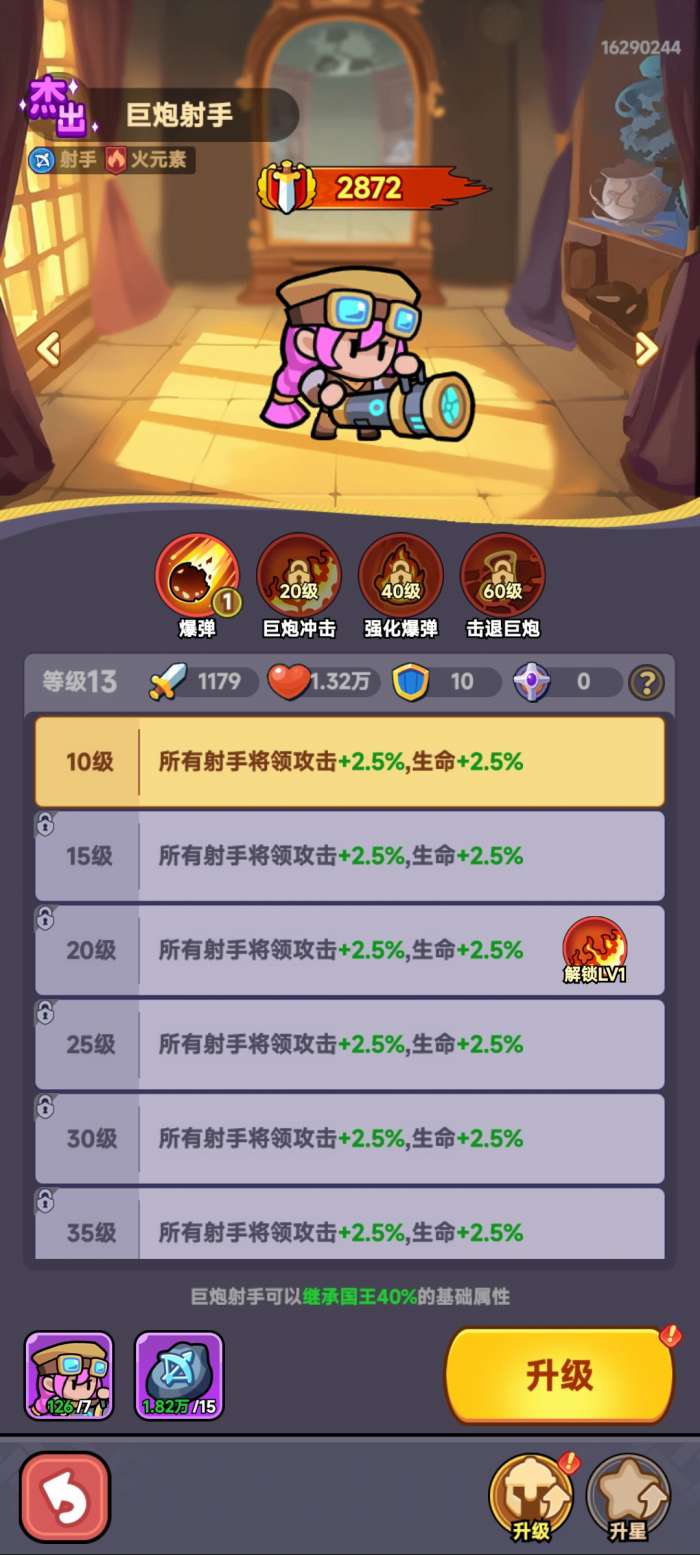
Task: Check the locked 击退巨炮 skill
Action: [x=502, y=575]
